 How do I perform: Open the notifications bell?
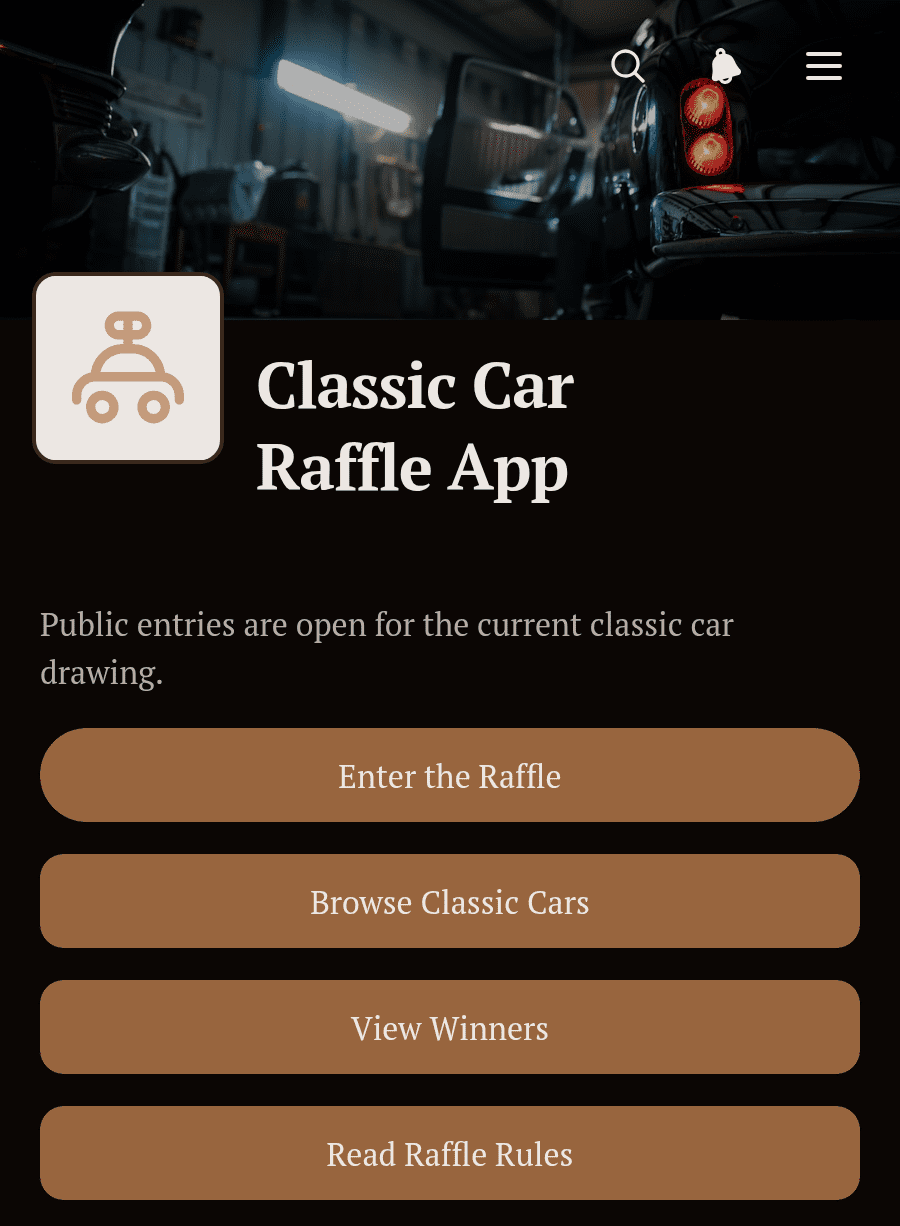tap(726, 66)
